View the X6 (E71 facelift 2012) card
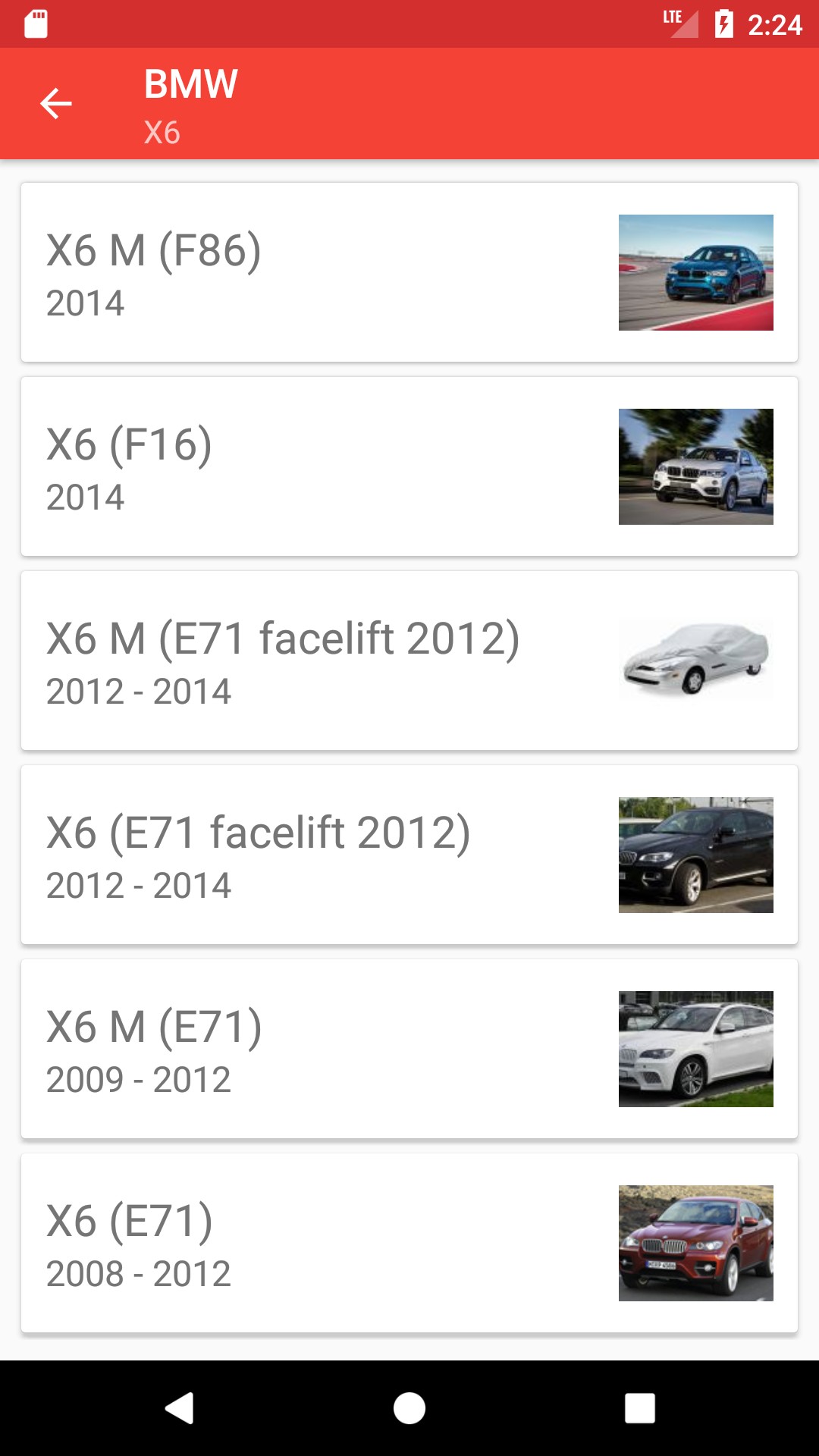 409,855
